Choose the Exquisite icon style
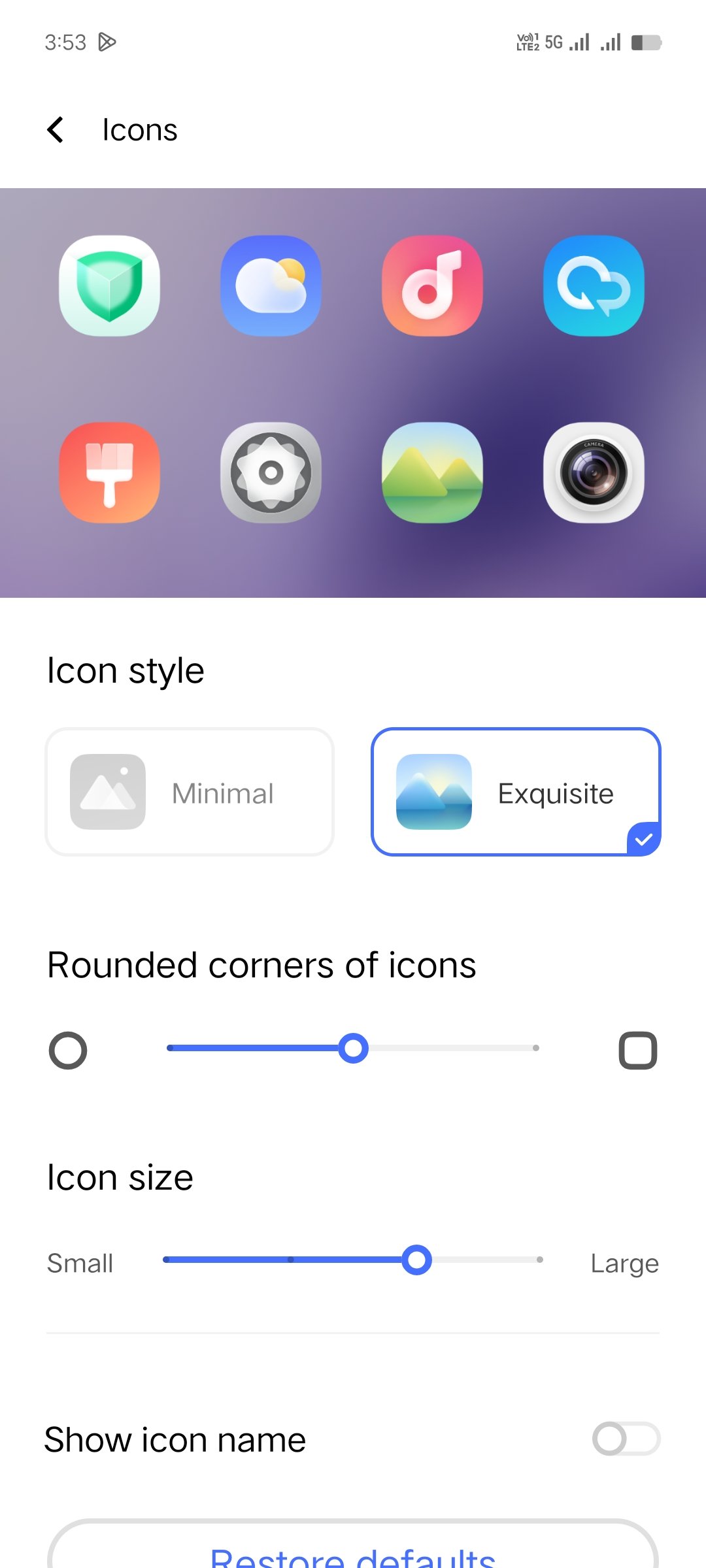This screenshot has width=706, height=1568. tap(516, 792)
